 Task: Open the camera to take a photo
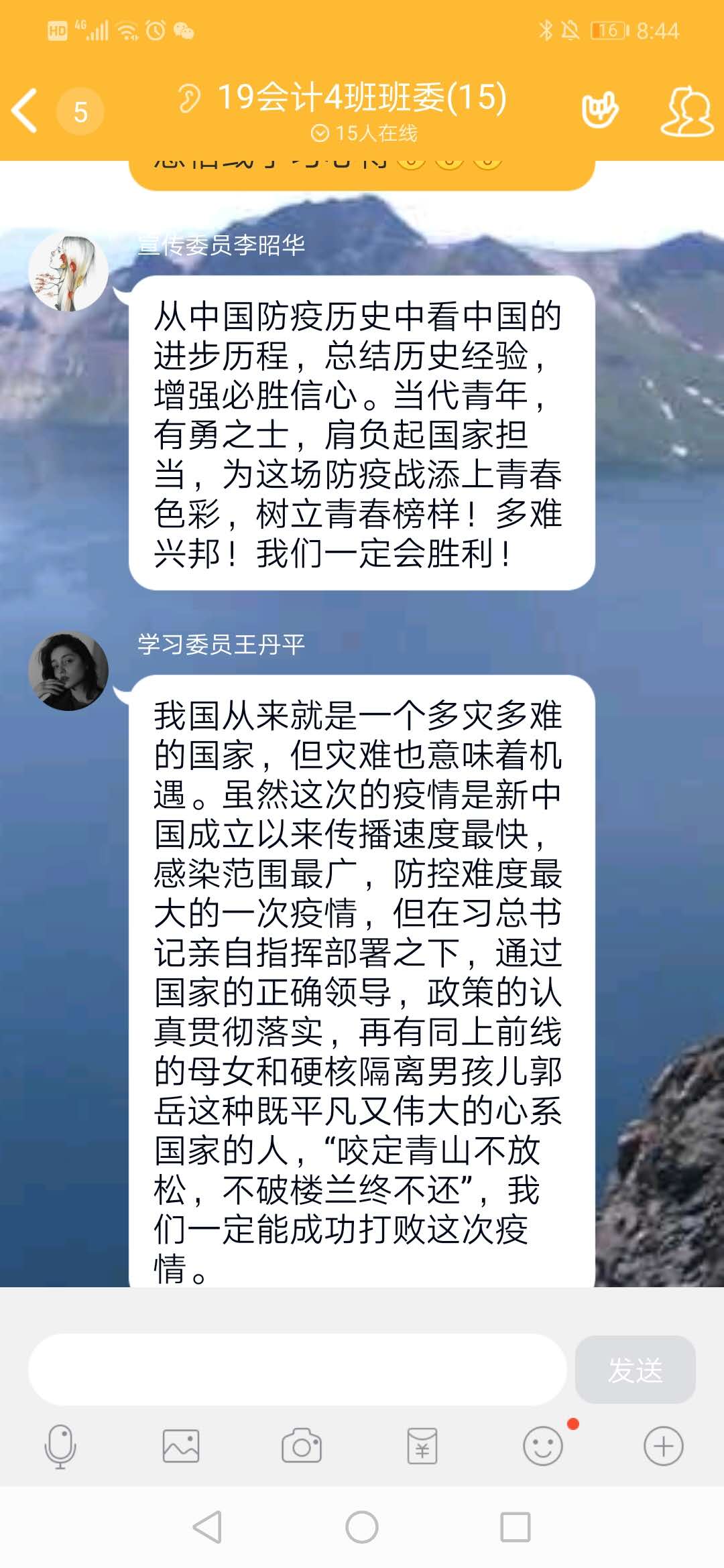click(302, 1447)
